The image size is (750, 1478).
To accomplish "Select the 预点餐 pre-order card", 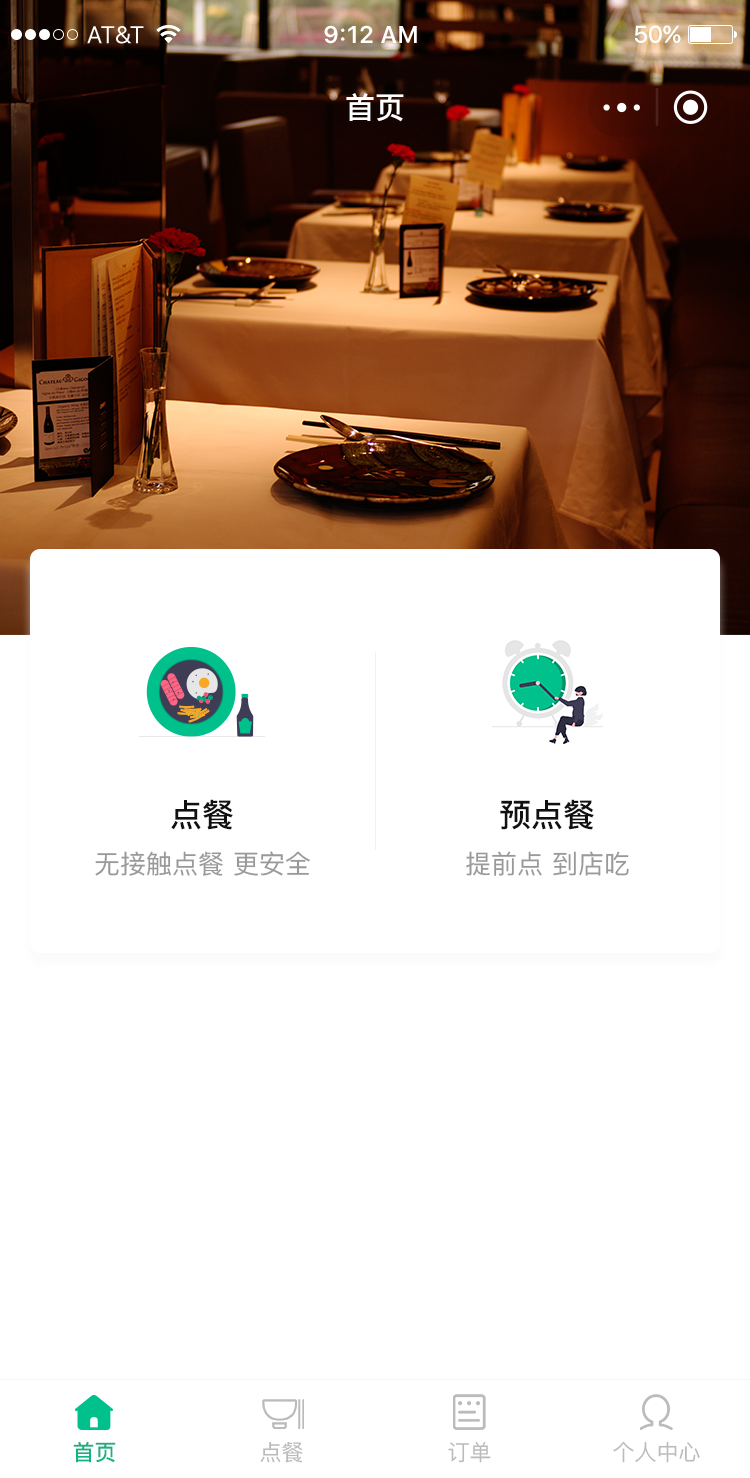I will click(547, 760).
